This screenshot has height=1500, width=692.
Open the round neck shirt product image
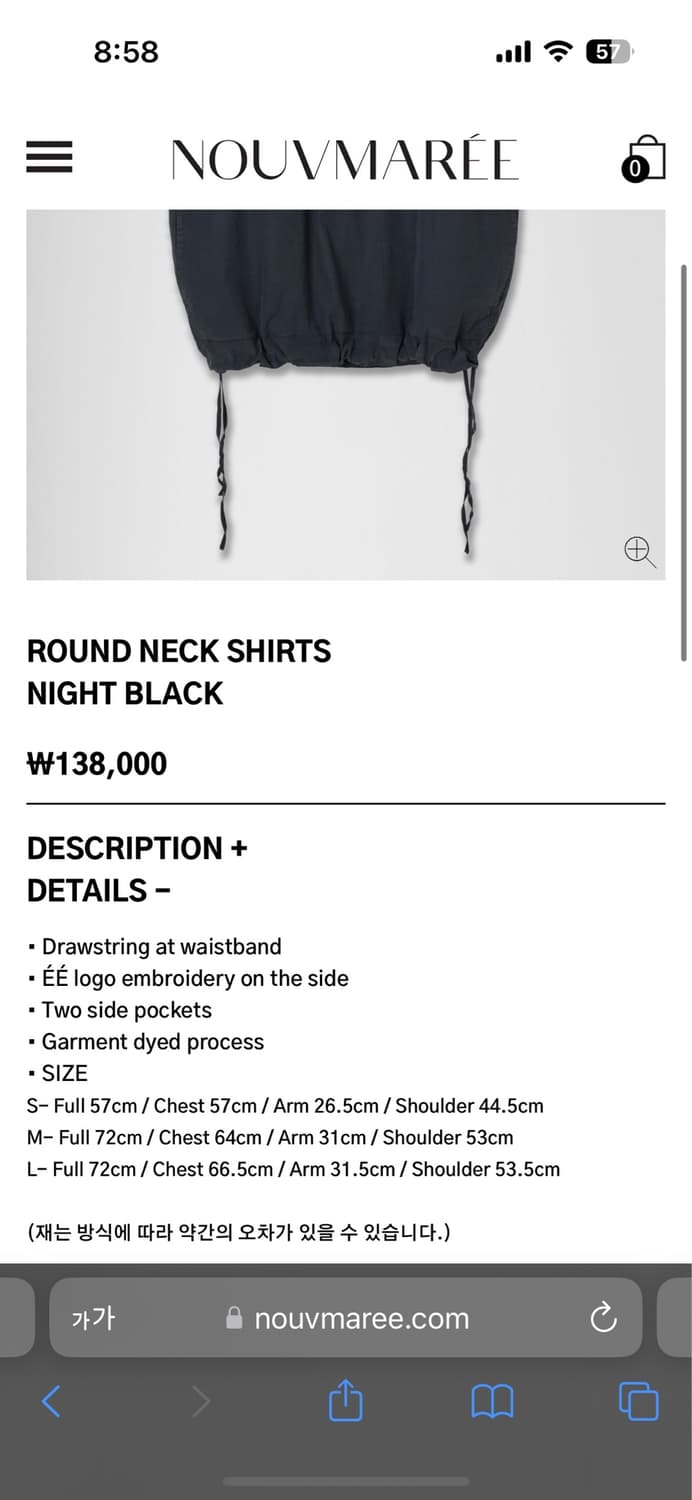point(345,394)
